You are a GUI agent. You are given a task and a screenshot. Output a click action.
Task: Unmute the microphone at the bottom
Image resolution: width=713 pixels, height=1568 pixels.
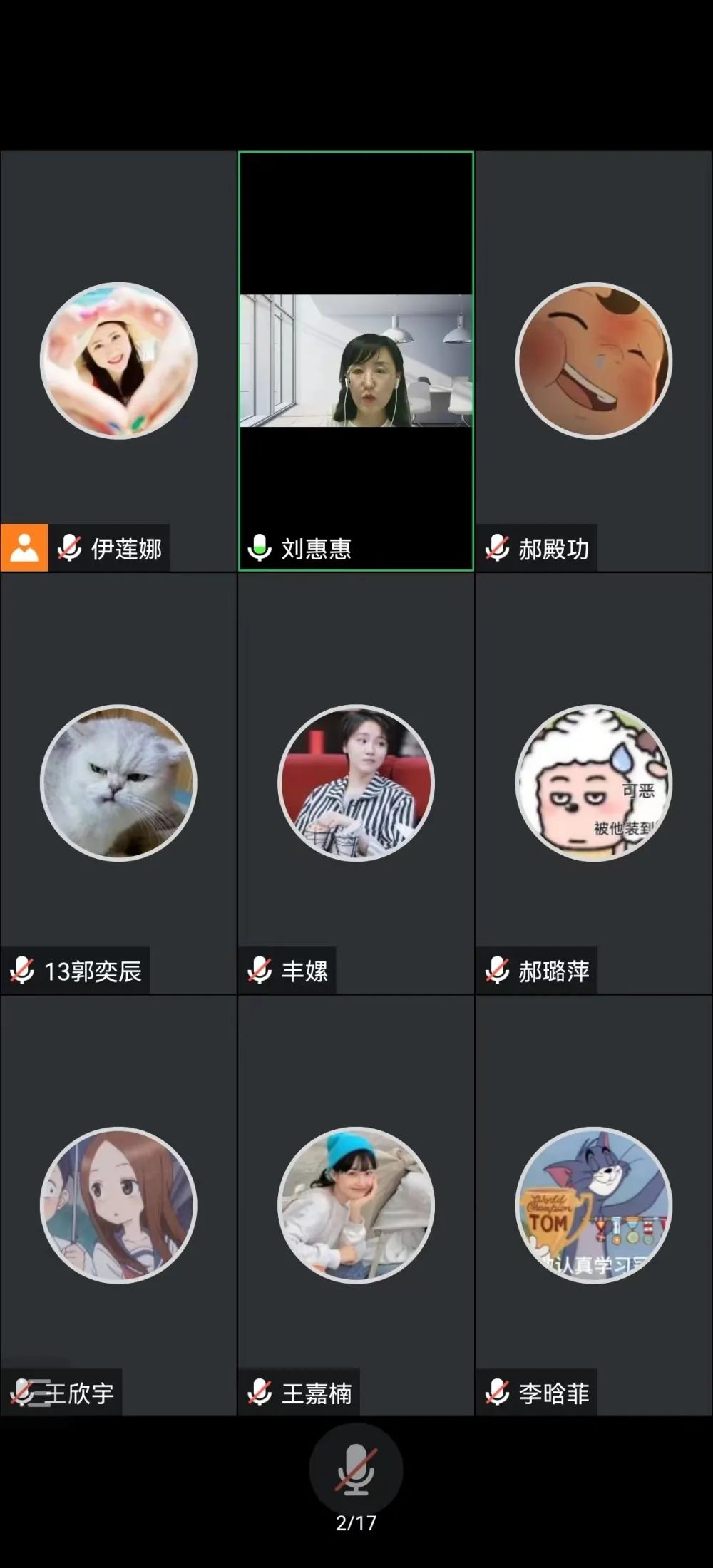pos(356,1470)
